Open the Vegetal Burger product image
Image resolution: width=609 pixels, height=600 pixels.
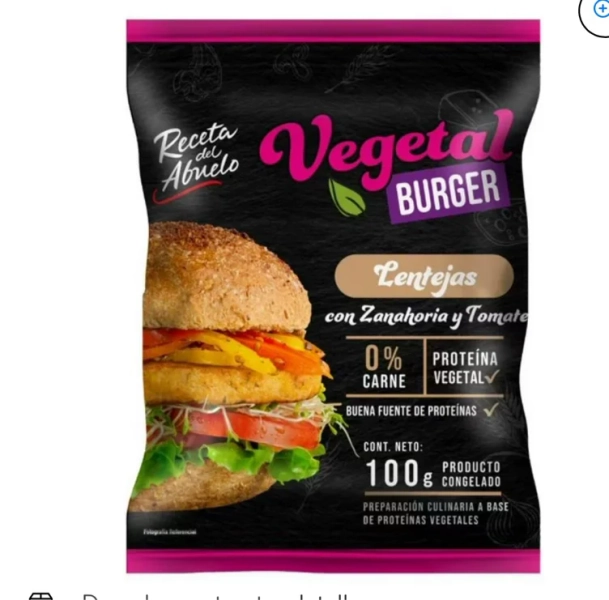(x=333, y=296)
